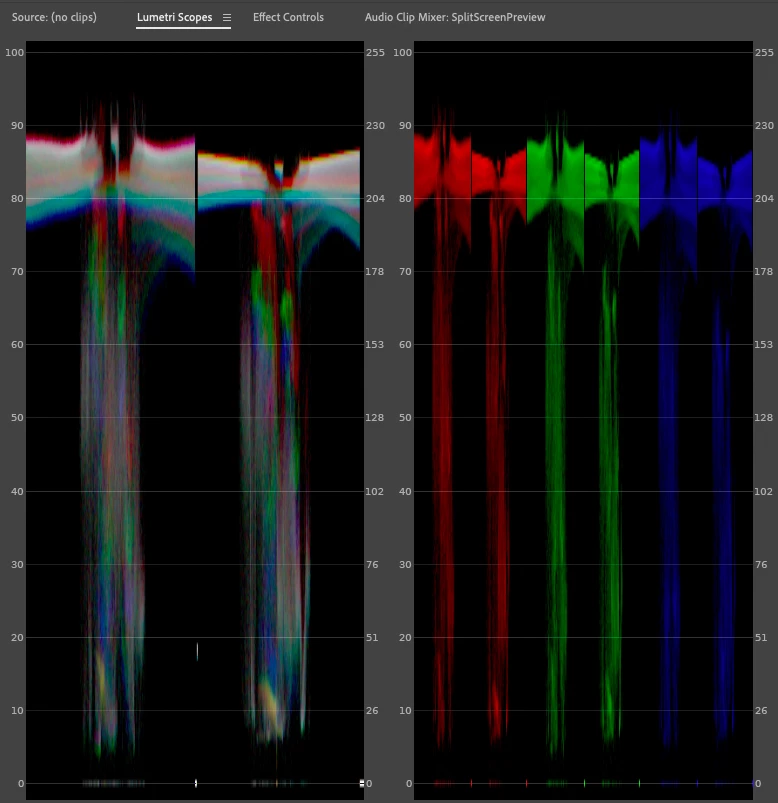Select the Lumetri Scopes tab

coord(174,17)
